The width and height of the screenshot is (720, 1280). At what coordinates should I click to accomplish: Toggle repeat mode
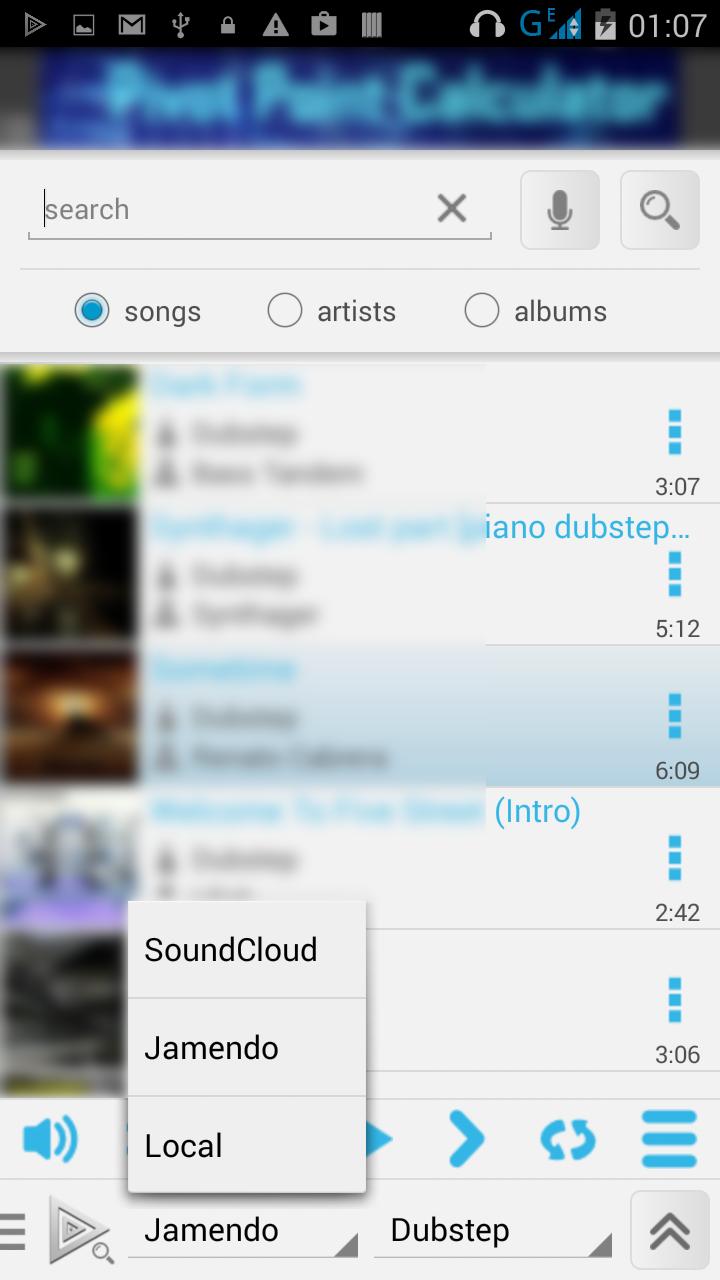(567, 1139)
